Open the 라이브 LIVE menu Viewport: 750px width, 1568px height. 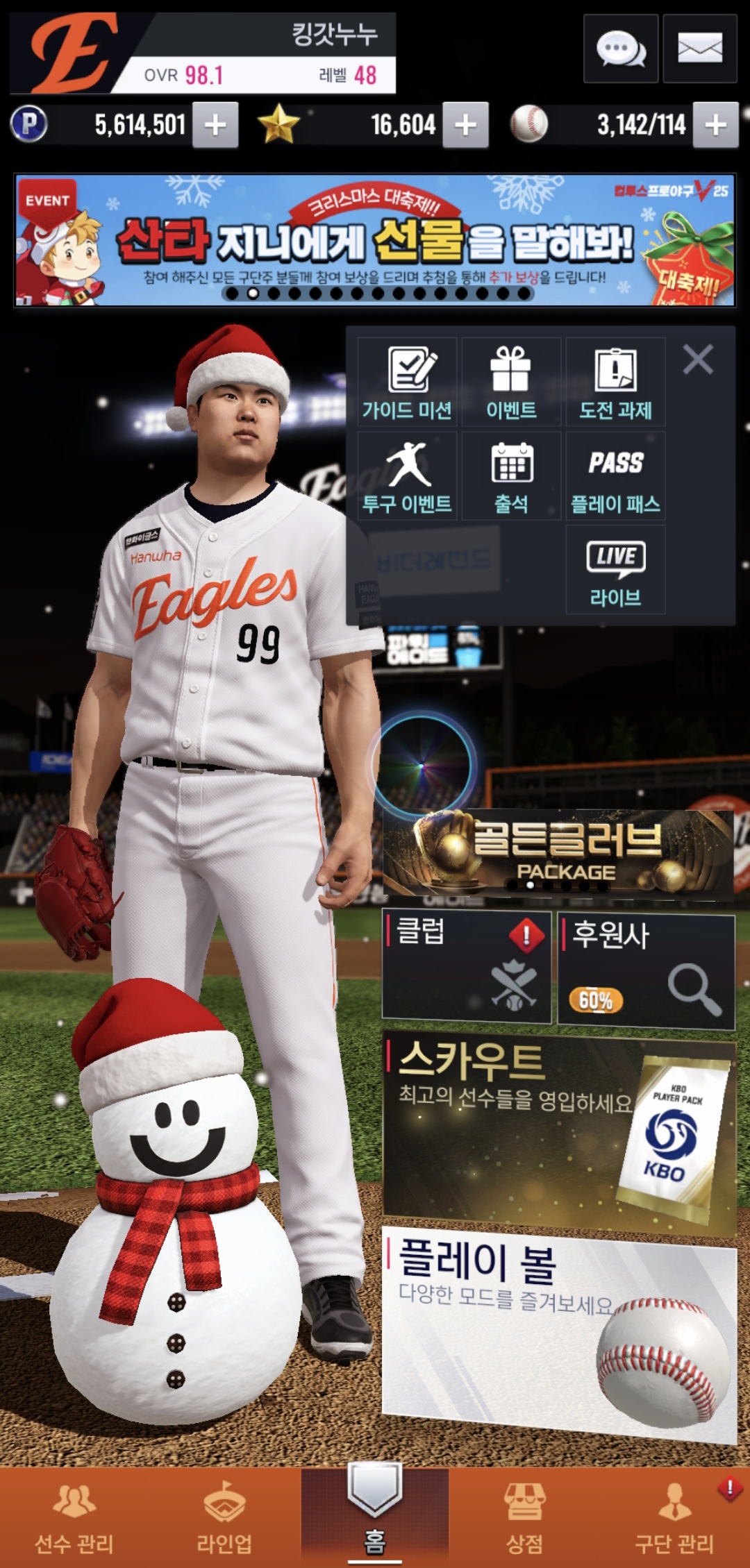point(615,570)
